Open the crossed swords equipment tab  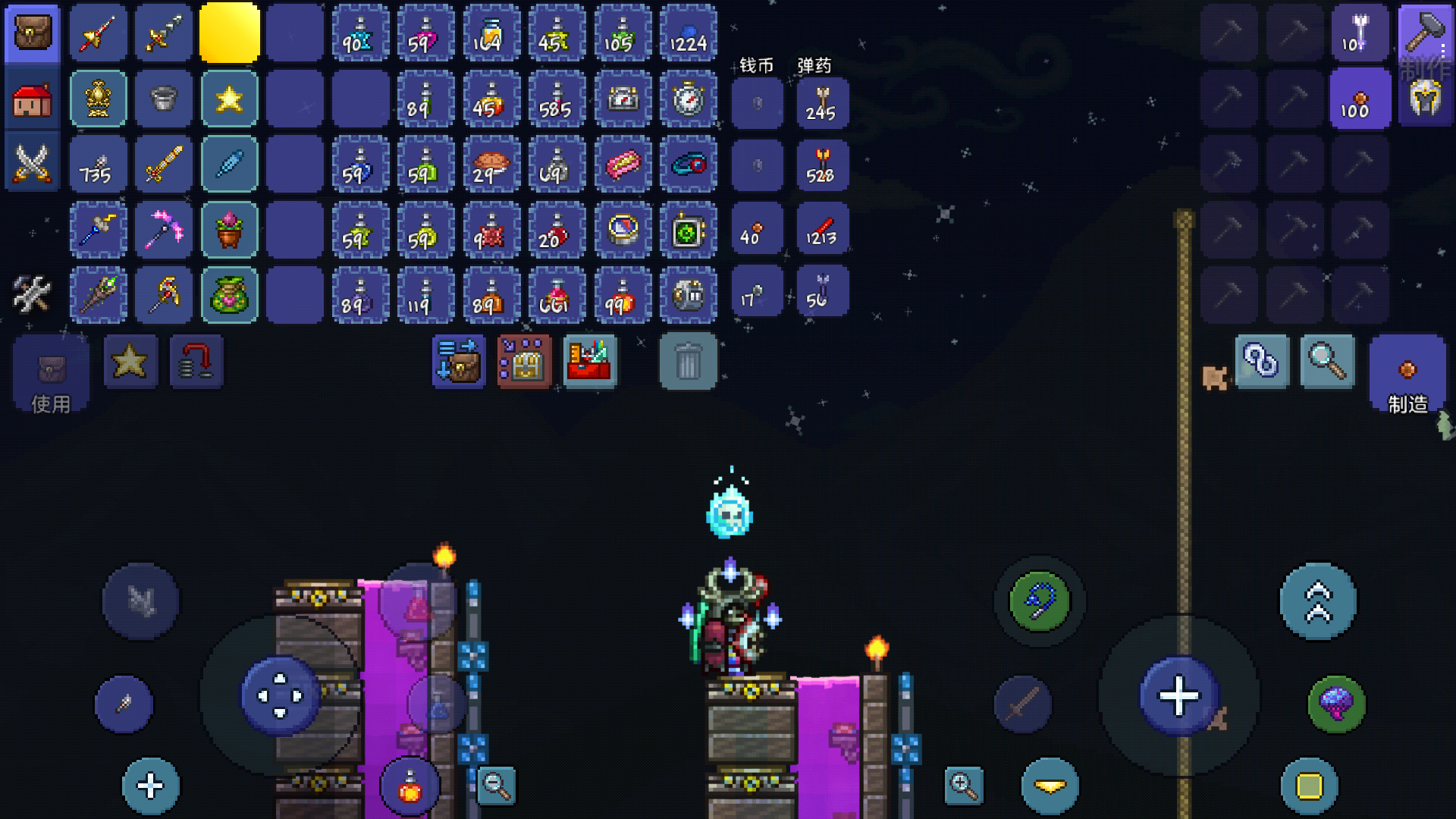33,163
